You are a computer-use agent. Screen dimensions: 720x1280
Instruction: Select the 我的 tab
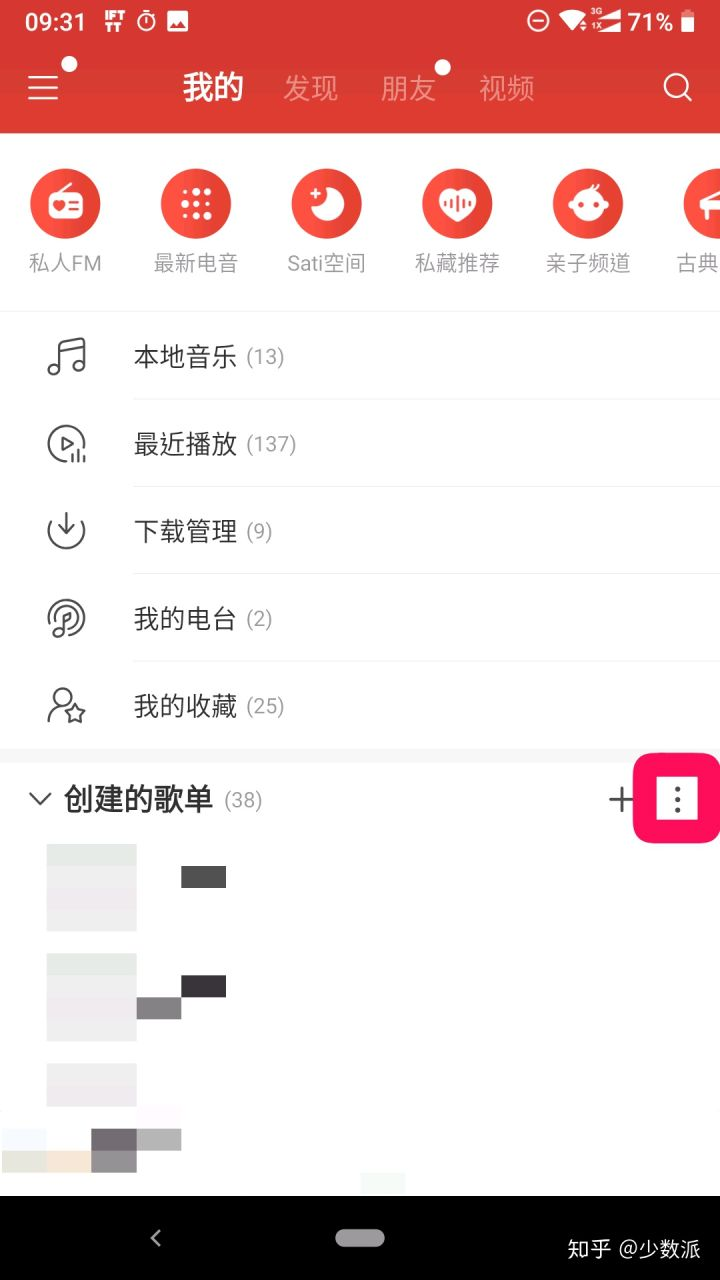click(x=213, y=88)
